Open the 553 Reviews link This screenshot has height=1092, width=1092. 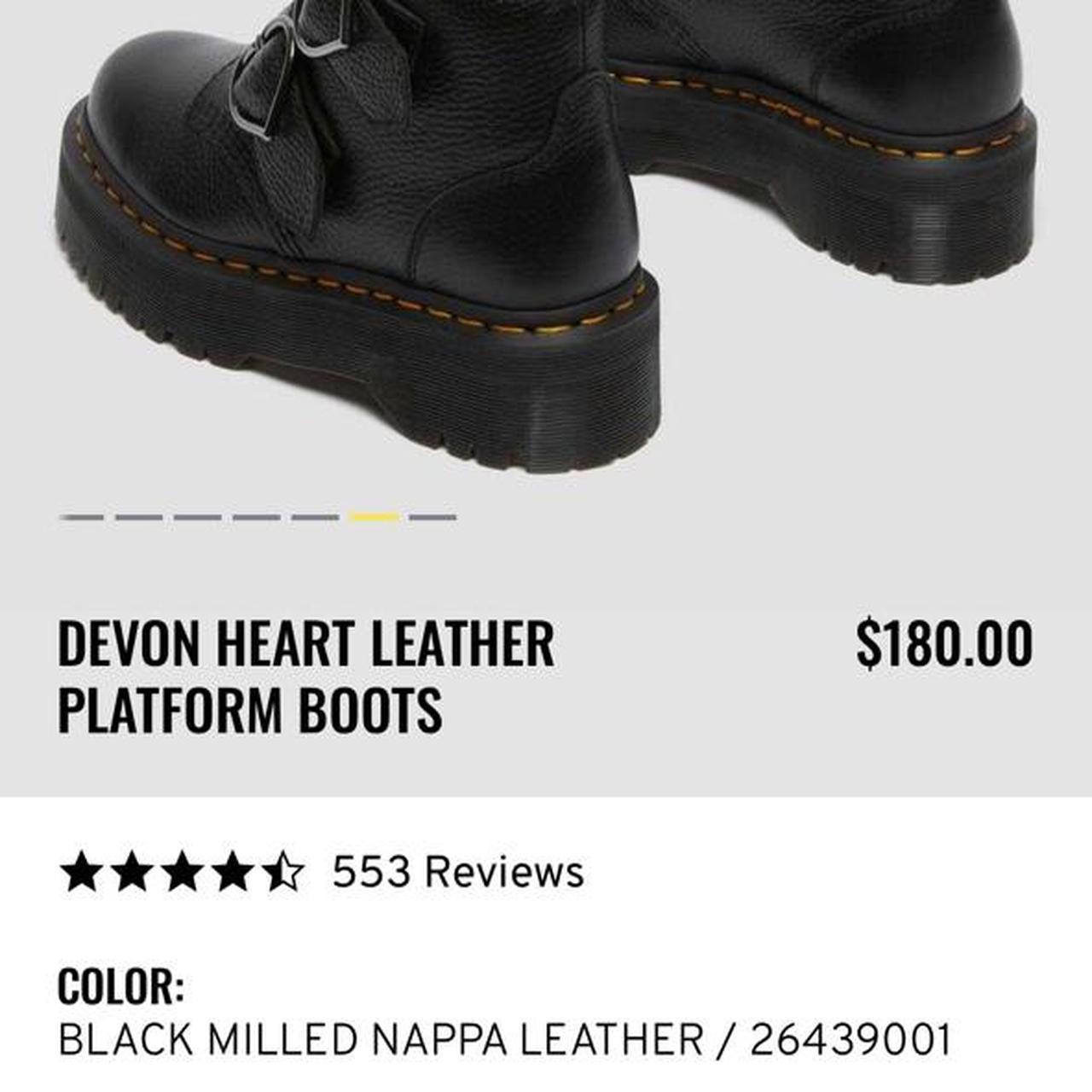pyautogui.click(x=457, y=872)
